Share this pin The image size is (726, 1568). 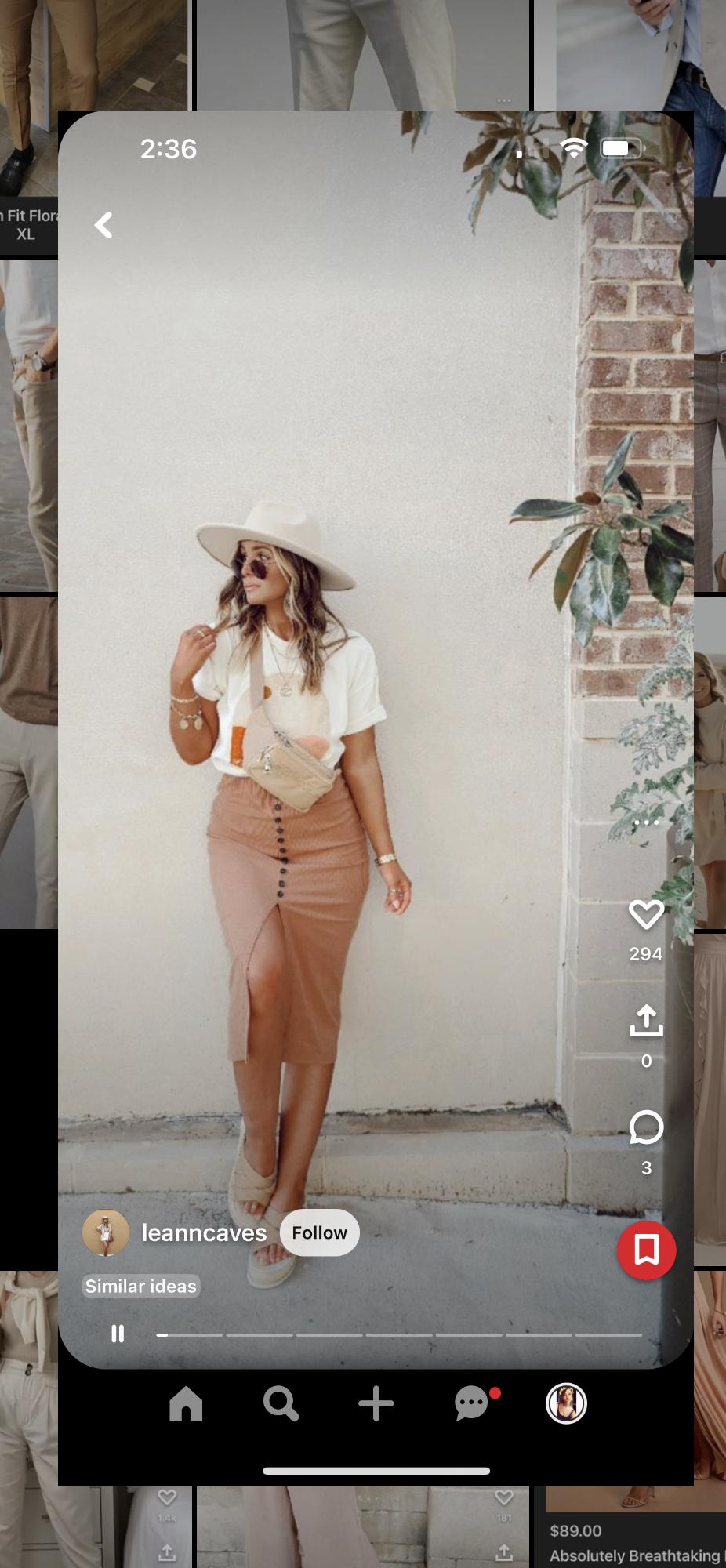pos(646,1021)
